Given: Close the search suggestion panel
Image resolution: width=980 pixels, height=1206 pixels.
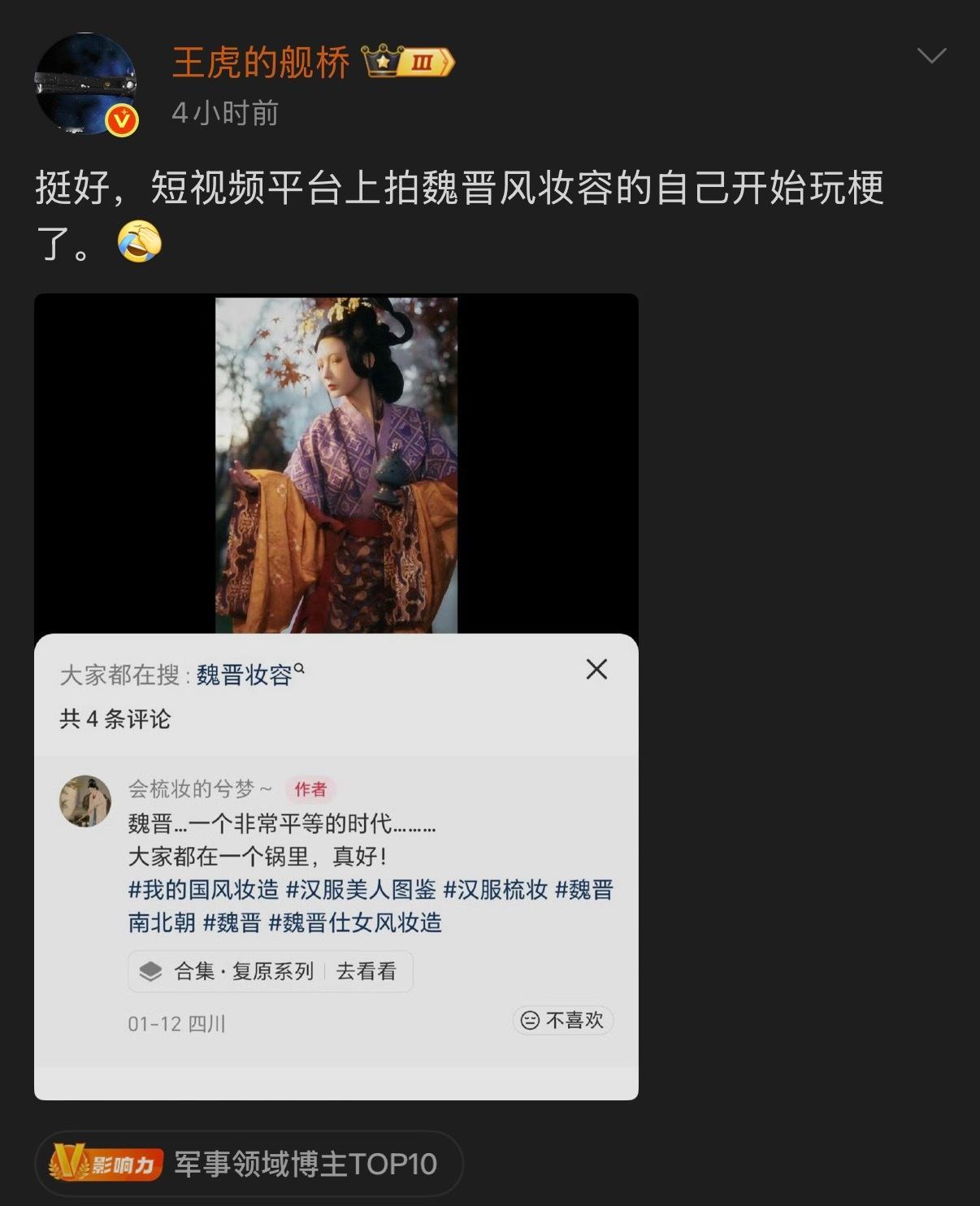Looking at the screenshot, I should coord(597,670).
